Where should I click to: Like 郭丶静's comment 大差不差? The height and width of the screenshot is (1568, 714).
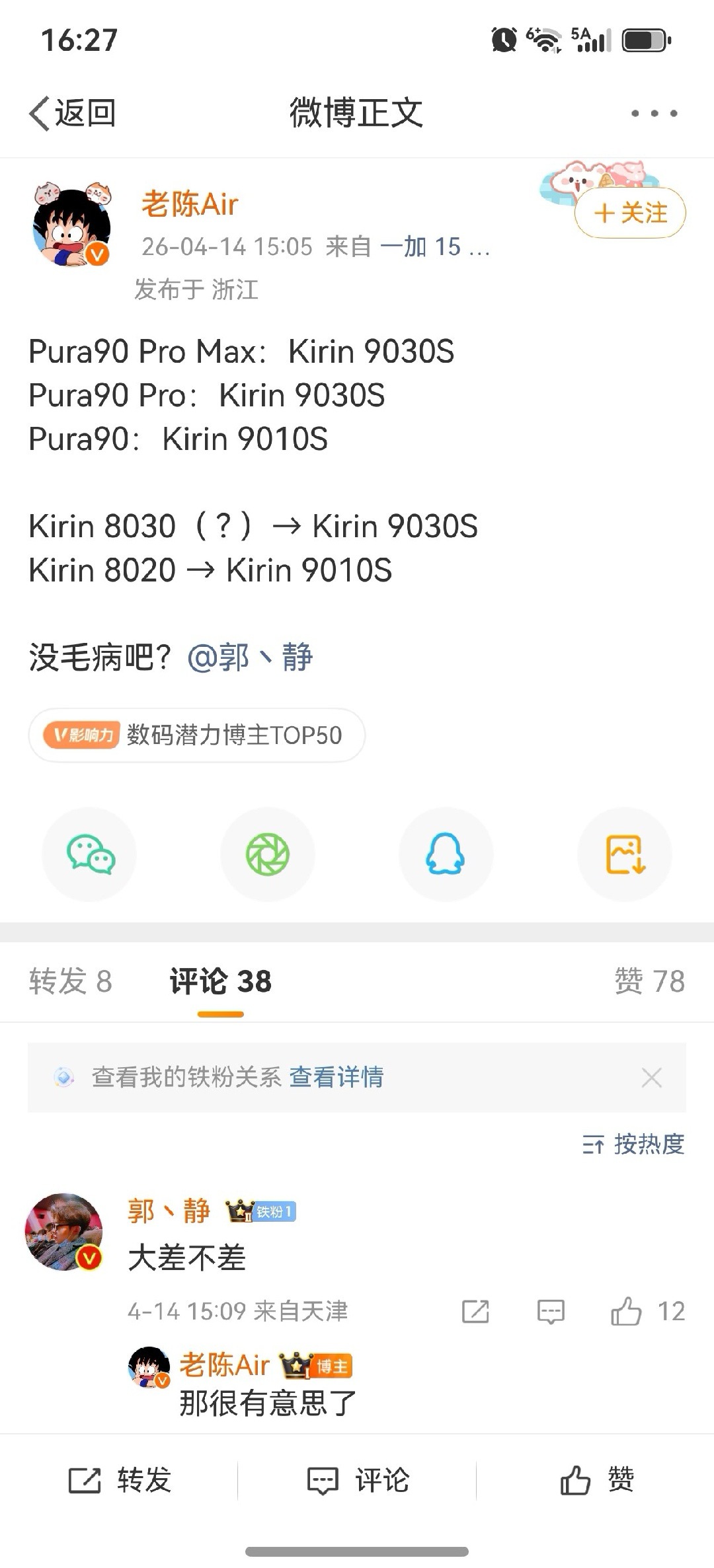pos(626,1312)
